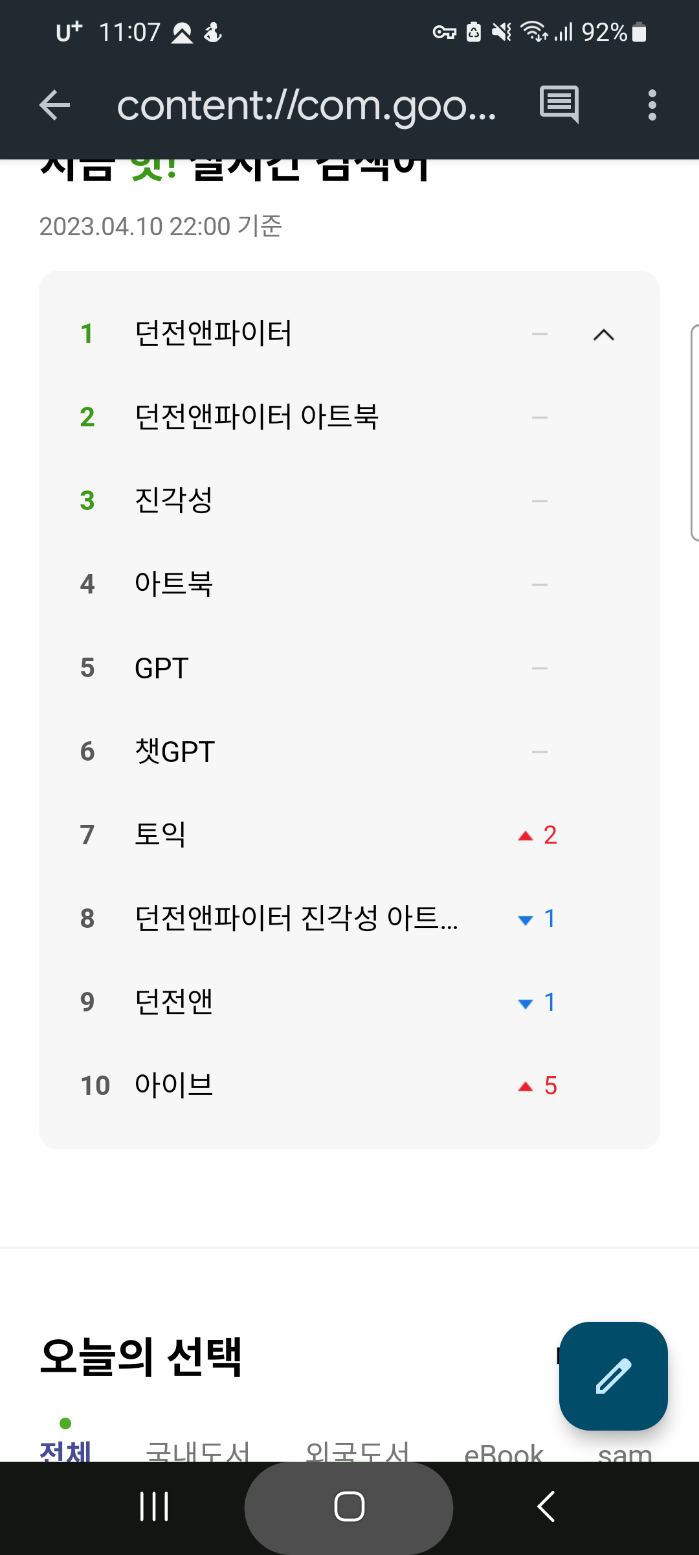Open the three-dot overflow menu

[x=652, y=105]
